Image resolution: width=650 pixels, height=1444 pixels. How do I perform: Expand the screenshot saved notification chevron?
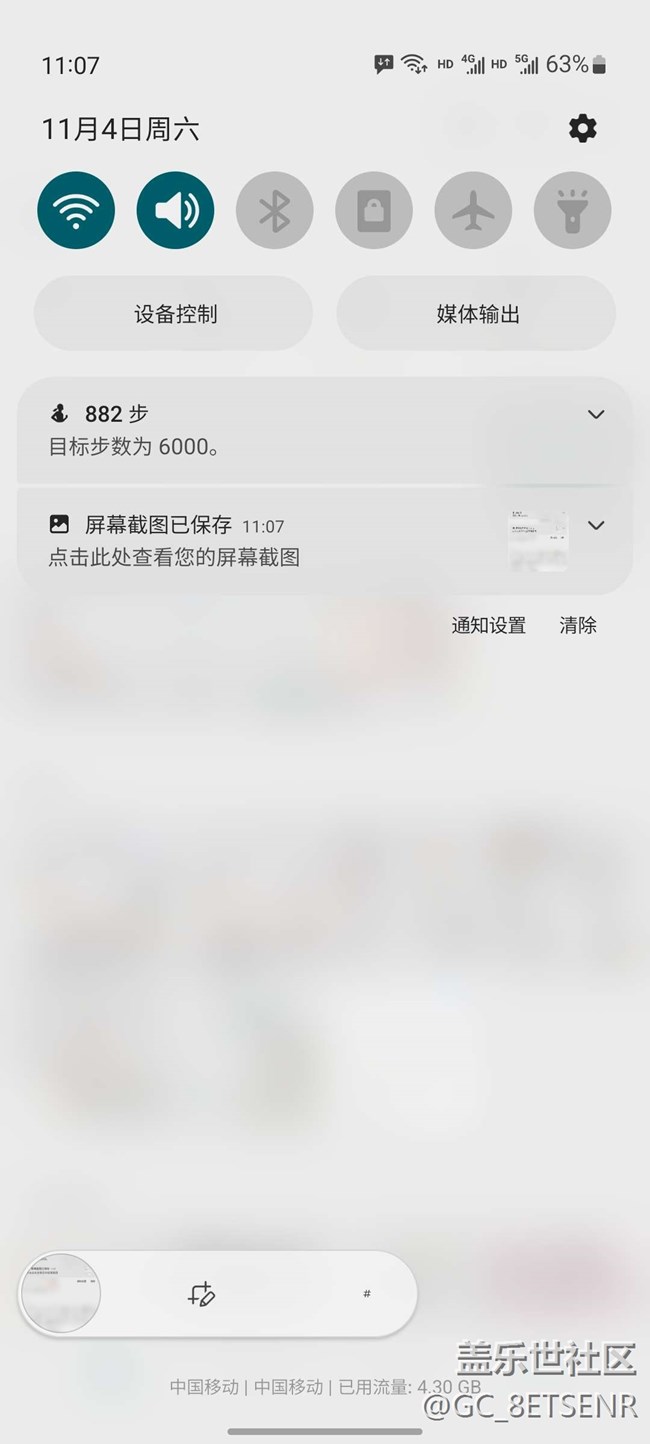click(x=596, y=525)
